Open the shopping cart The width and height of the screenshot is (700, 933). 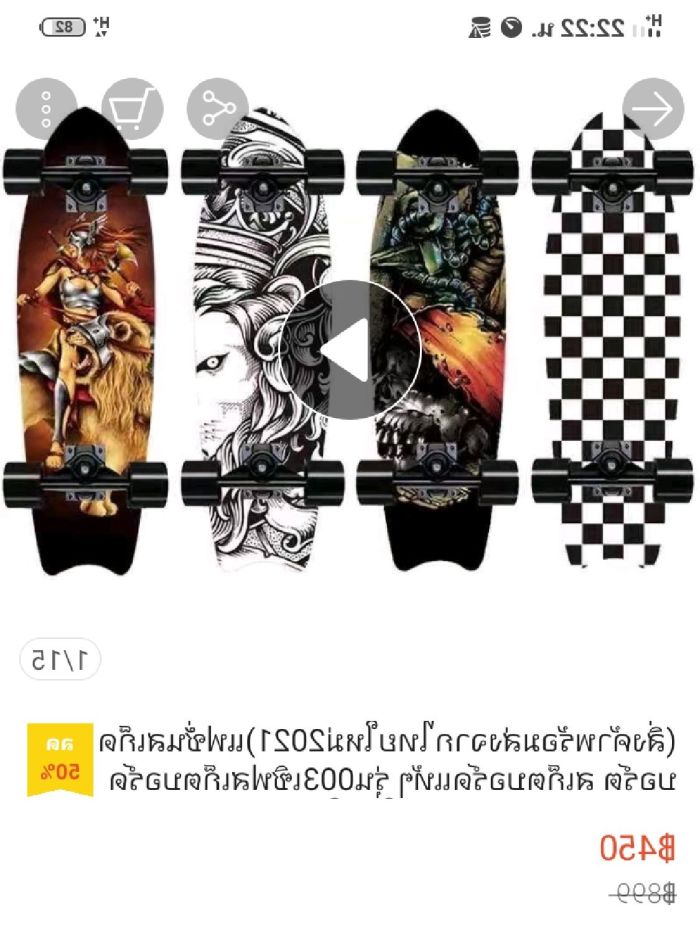(132, 108)
